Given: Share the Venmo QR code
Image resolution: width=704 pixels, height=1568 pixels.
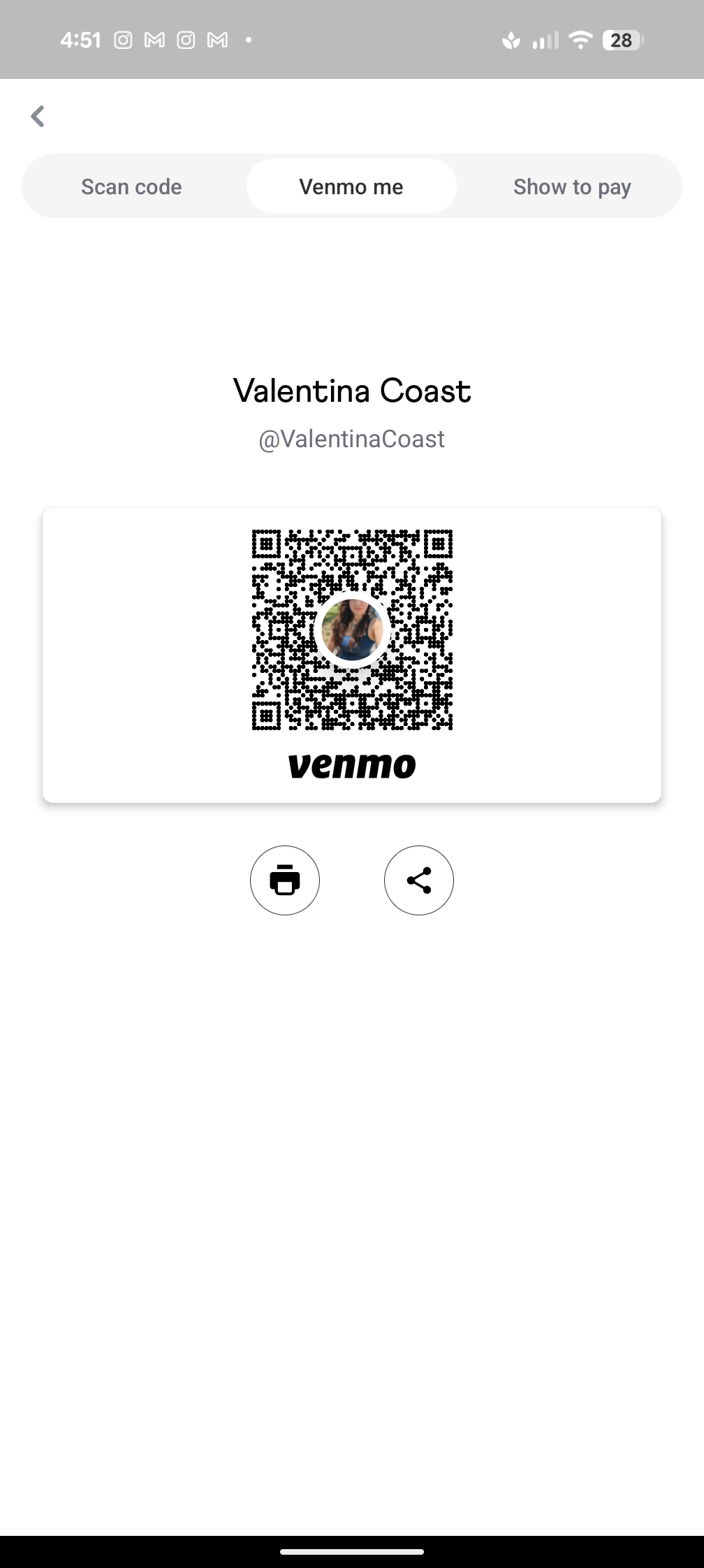Looking at the screenshot, I should click(419, 880).
